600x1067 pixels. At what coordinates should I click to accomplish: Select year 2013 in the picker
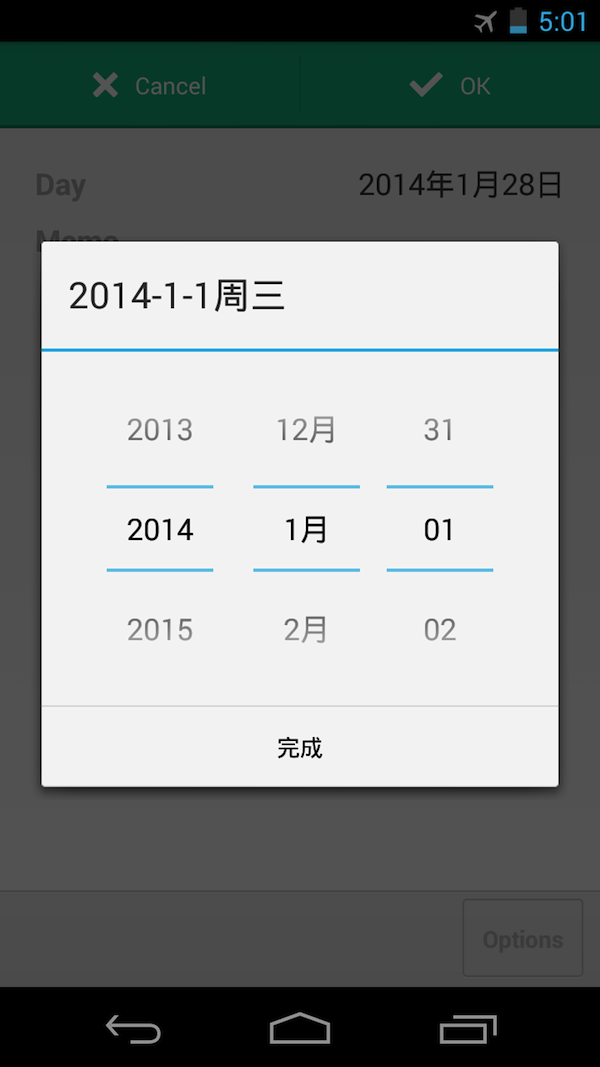click(x=160, y=430)
